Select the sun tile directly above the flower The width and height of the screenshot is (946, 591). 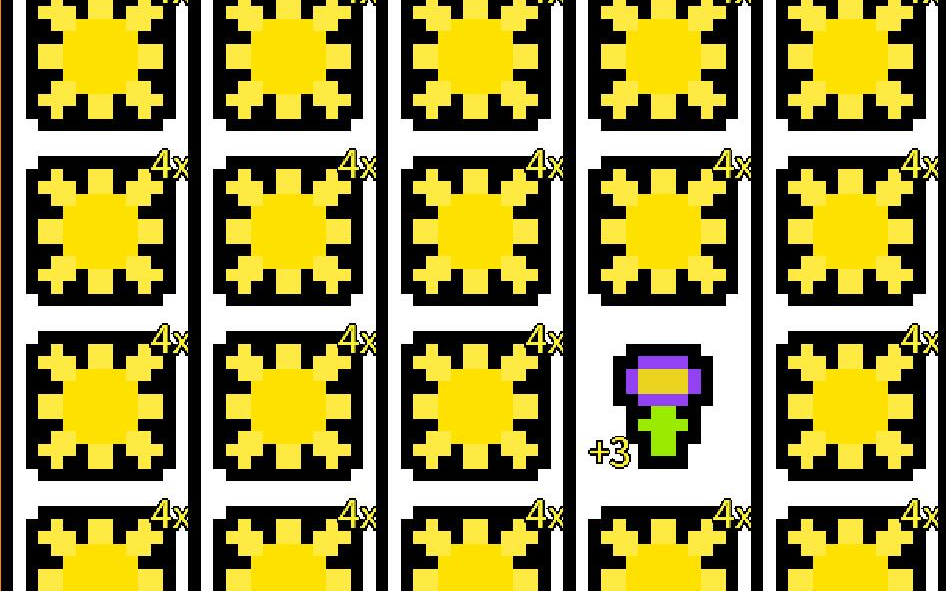coord(662,230)
